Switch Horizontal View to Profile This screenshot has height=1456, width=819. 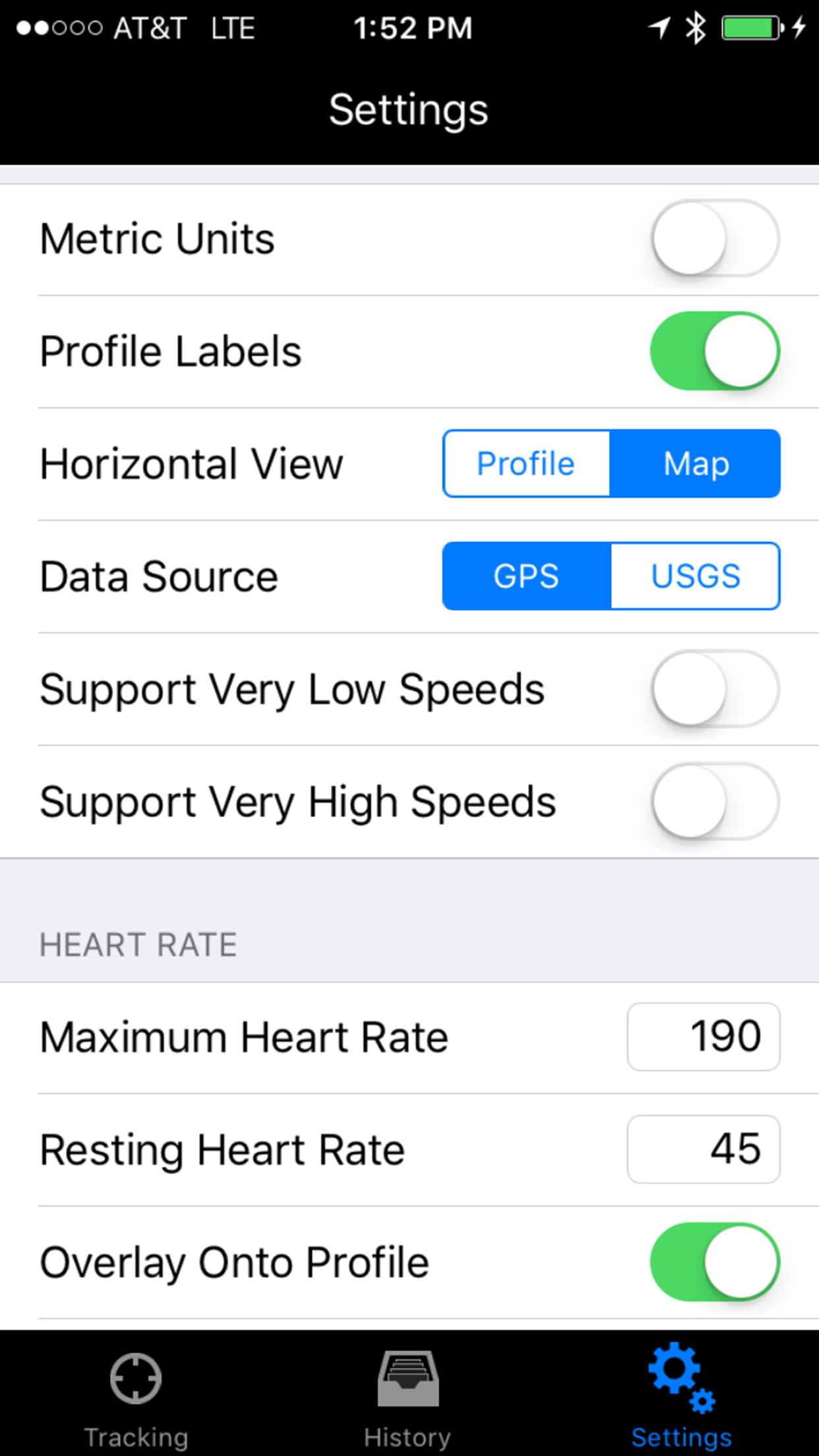point(525,463)
